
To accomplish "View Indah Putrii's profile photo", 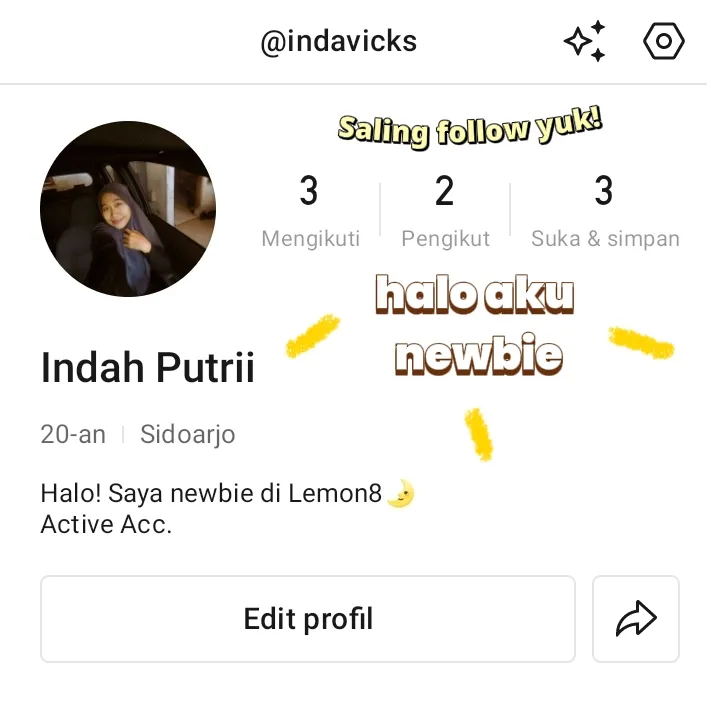I will pos(128,209).
